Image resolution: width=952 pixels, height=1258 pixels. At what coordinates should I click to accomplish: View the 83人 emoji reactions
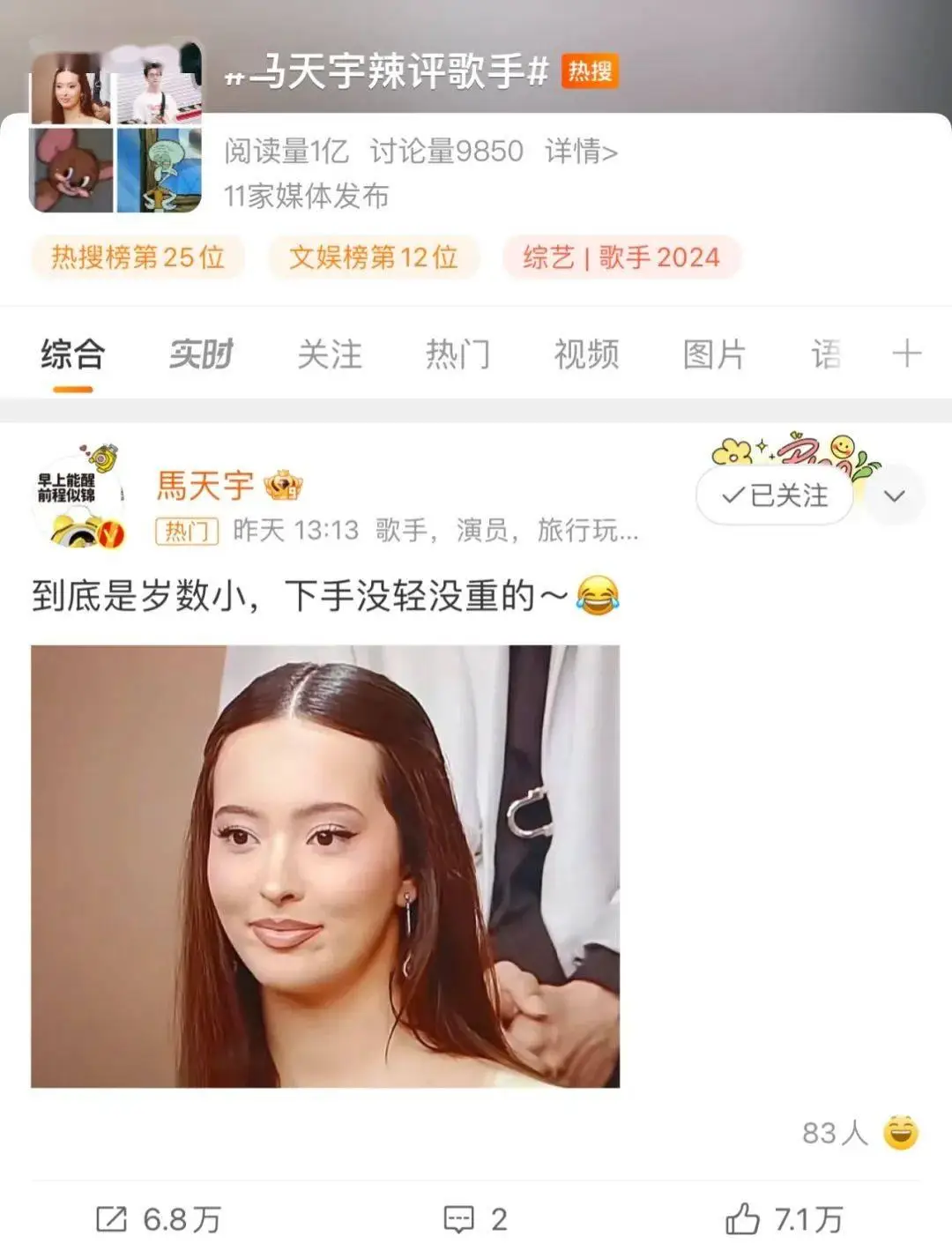pos(859,1133)
